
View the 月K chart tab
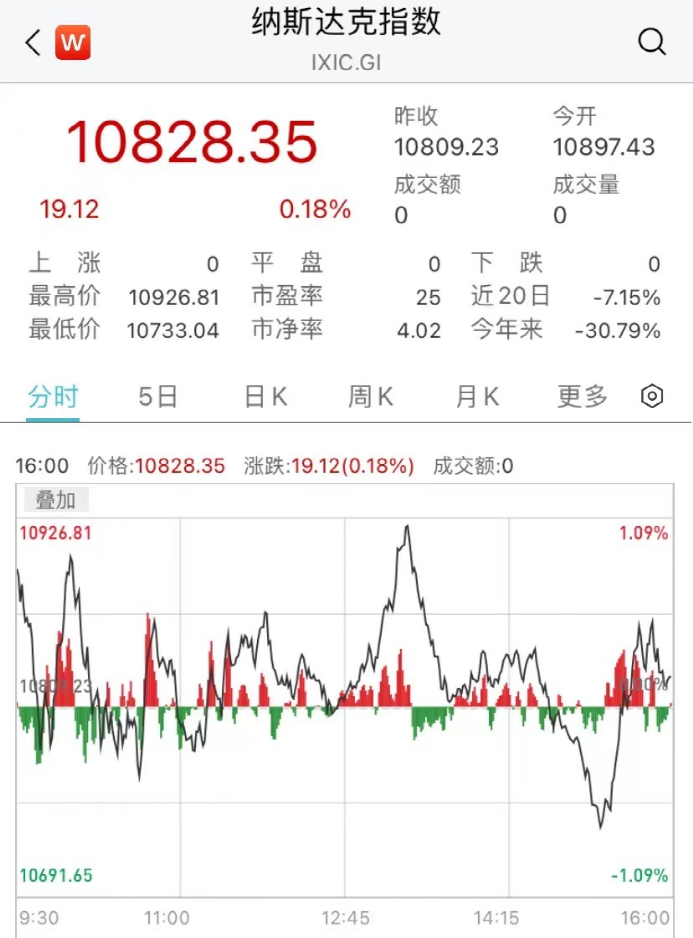click(x=477, y=397)
